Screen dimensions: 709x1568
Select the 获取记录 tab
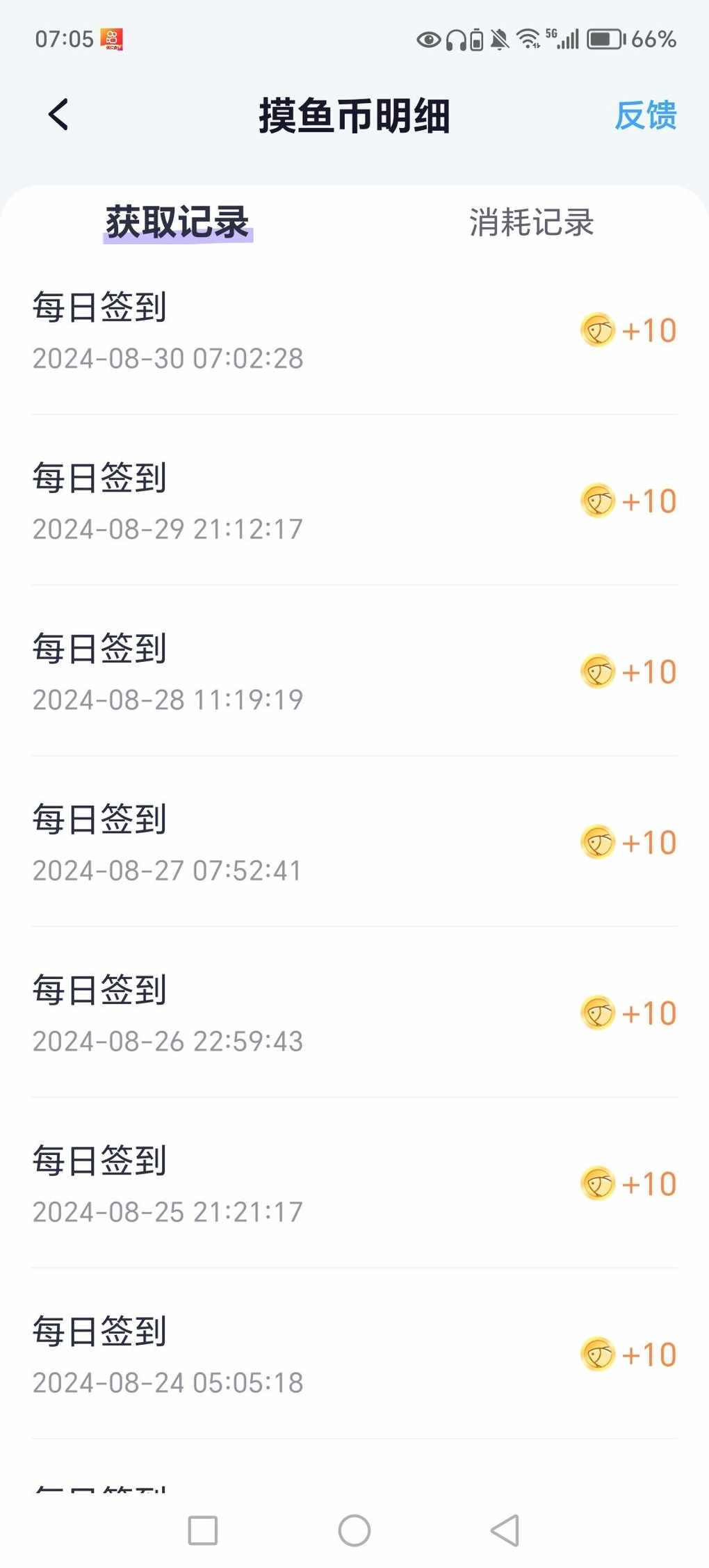coord(177,223)
